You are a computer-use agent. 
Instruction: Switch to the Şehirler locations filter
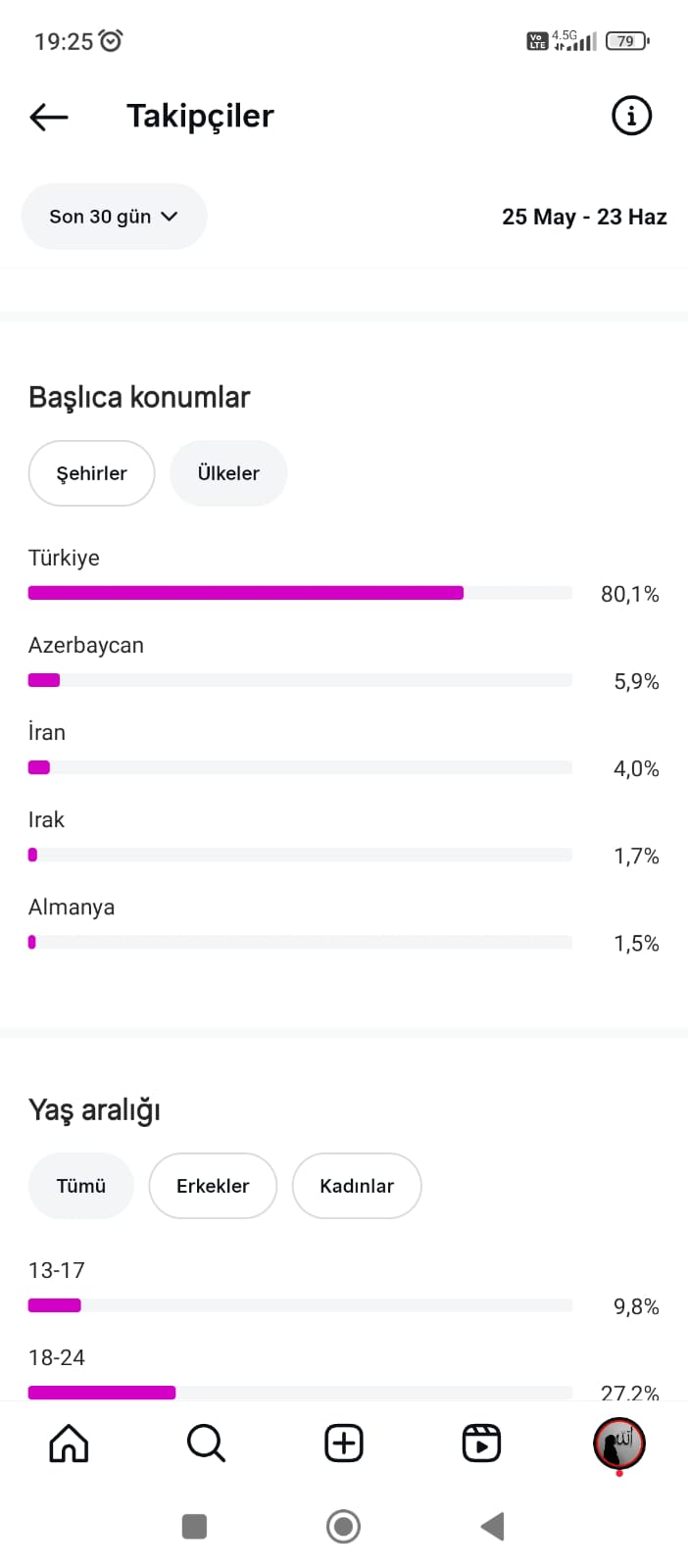coord(91,473)
